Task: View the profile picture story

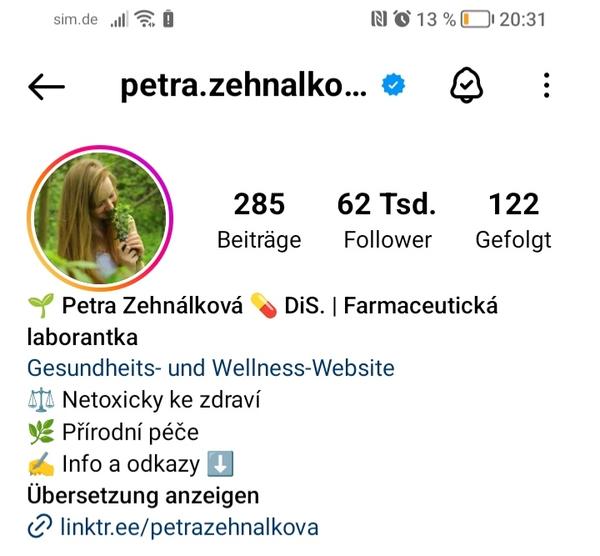Action: tap(102, 216)
